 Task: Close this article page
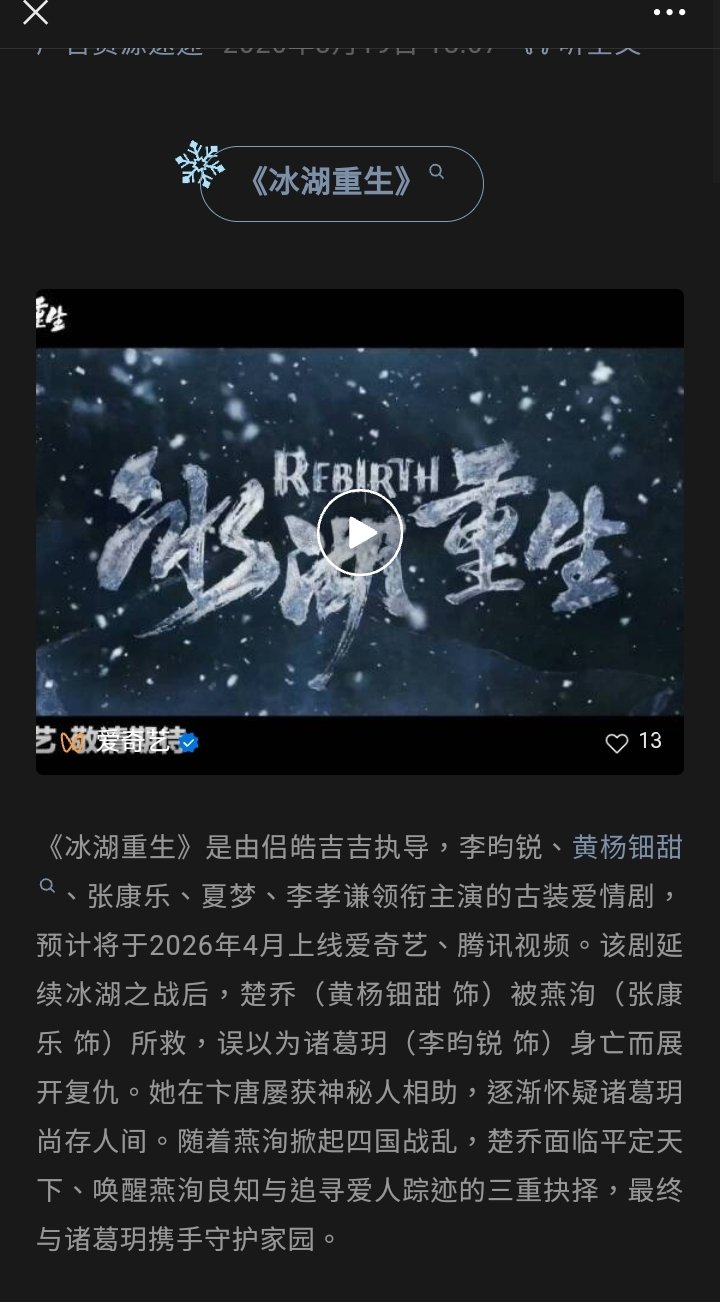click(x=35, y=13)
